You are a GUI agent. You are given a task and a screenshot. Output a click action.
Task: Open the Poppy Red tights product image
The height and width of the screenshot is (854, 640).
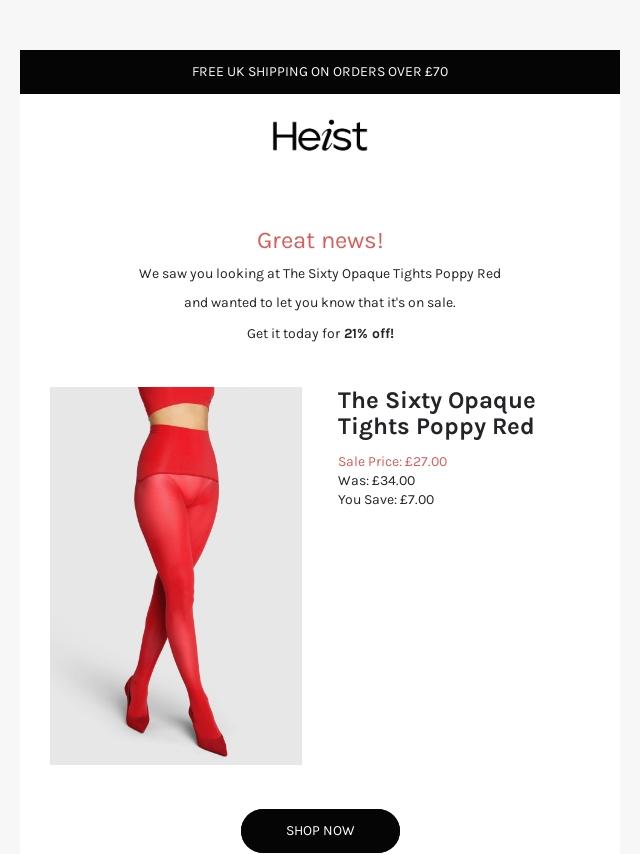point(176,576)
